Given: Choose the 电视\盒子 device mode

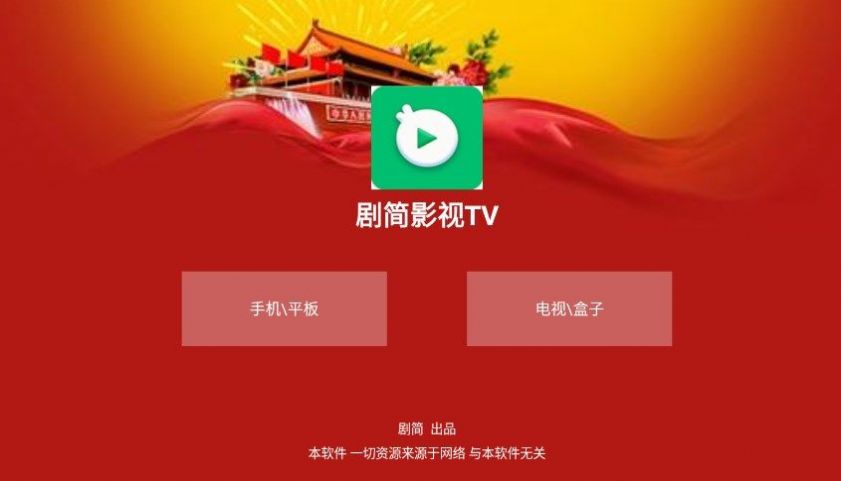Looking at the screenshot, I should (569, 309).
